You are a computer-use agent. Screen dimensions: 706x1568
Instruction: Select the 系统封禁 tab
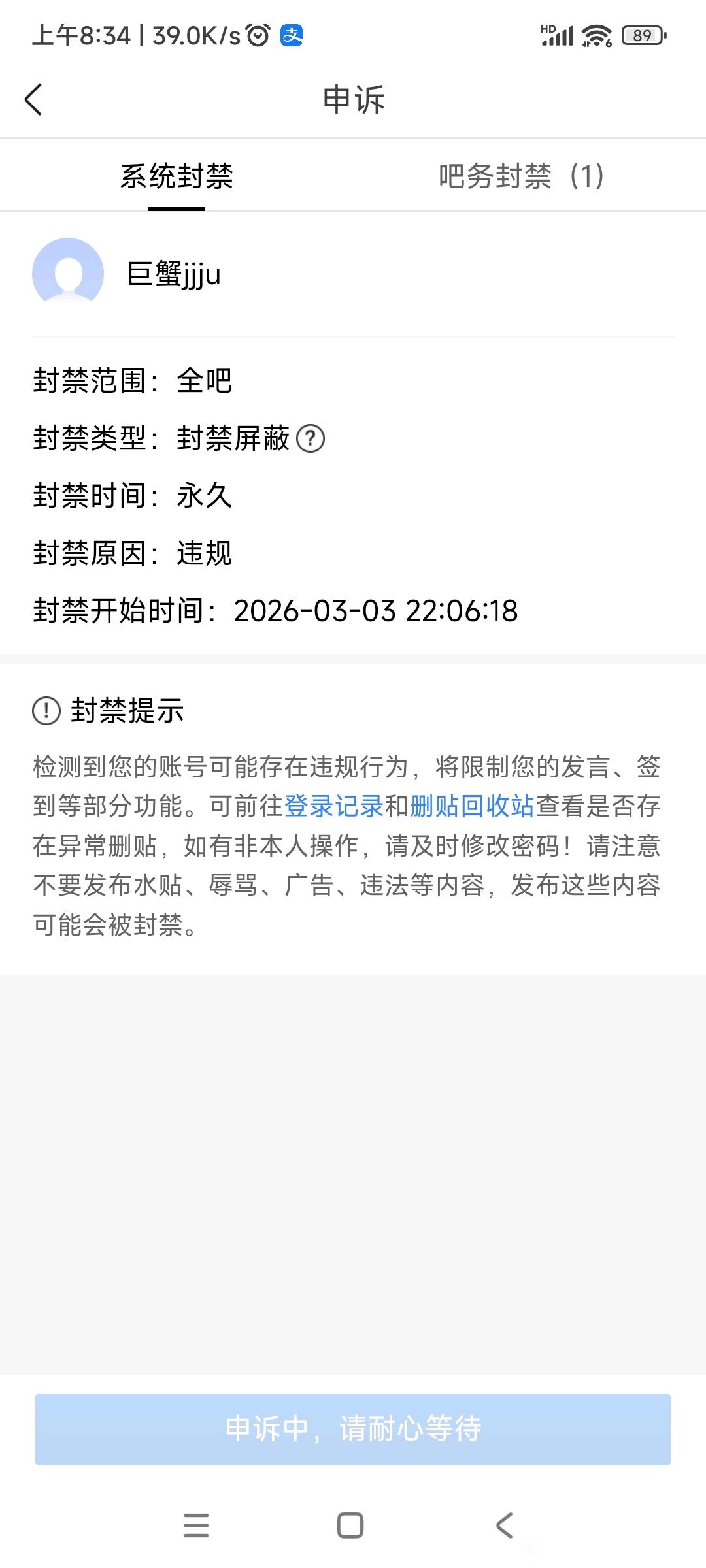click(176, 176)
